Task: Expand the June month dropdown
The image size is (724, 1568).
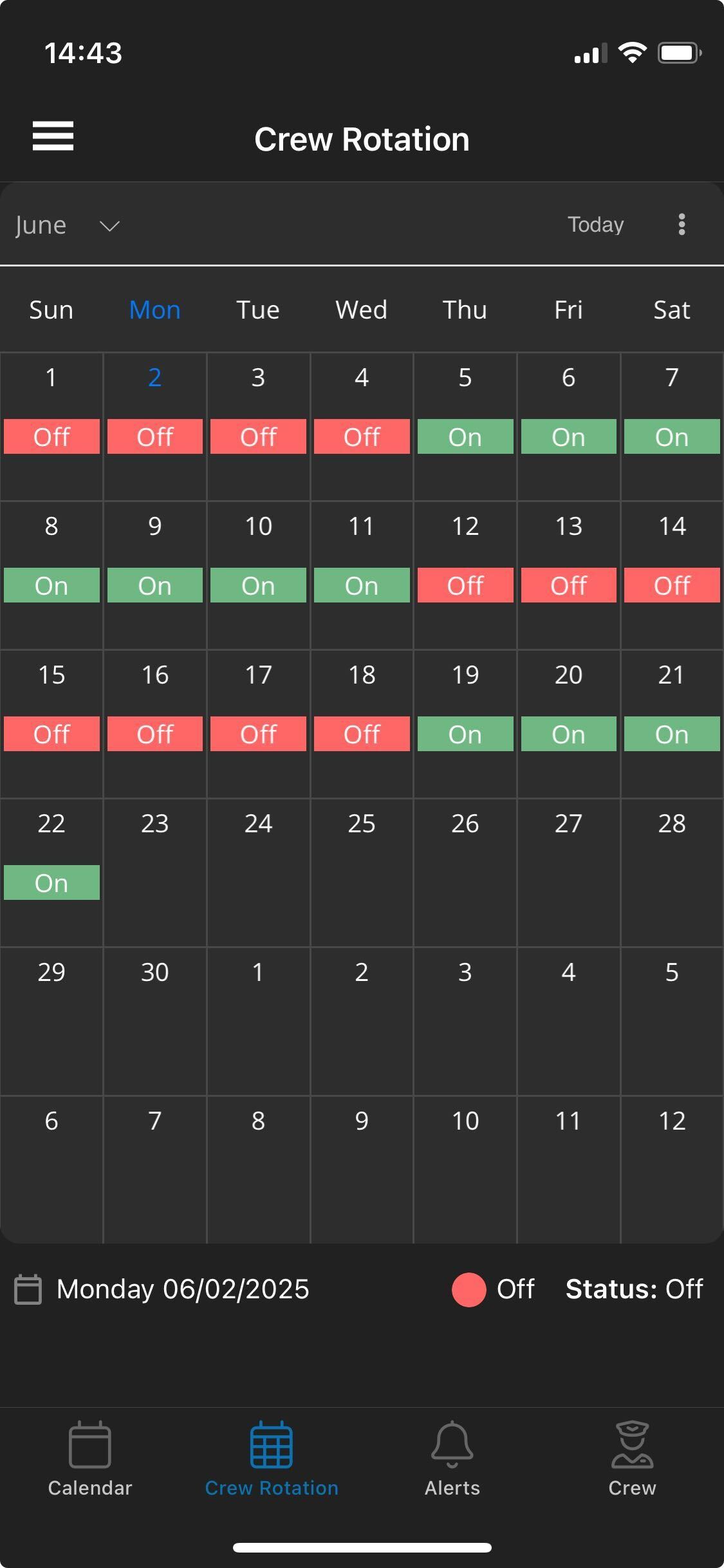Action: (68, 225)
